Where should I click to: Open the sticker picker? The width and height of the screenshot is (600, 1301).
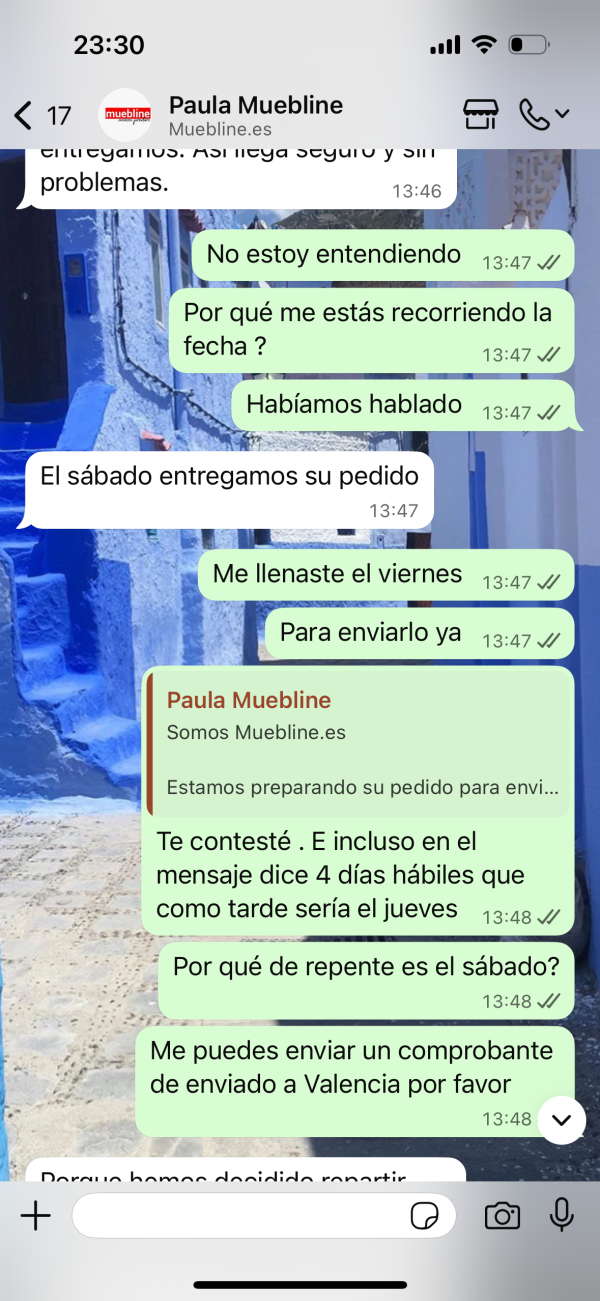[x=425, y=1216]
